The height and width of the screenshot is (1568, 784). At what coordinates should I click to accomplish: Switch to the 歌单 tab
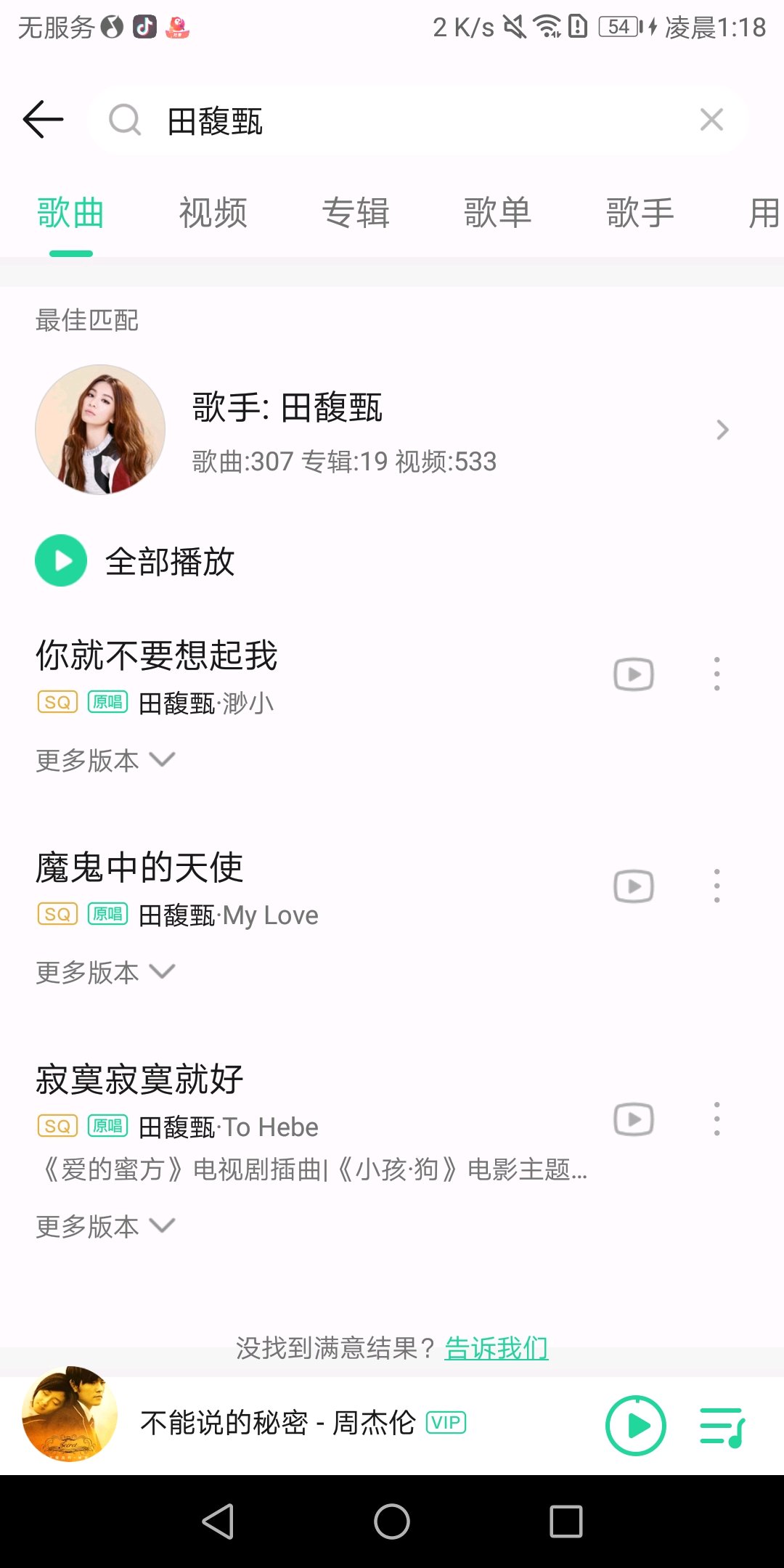tap(498, 213)
